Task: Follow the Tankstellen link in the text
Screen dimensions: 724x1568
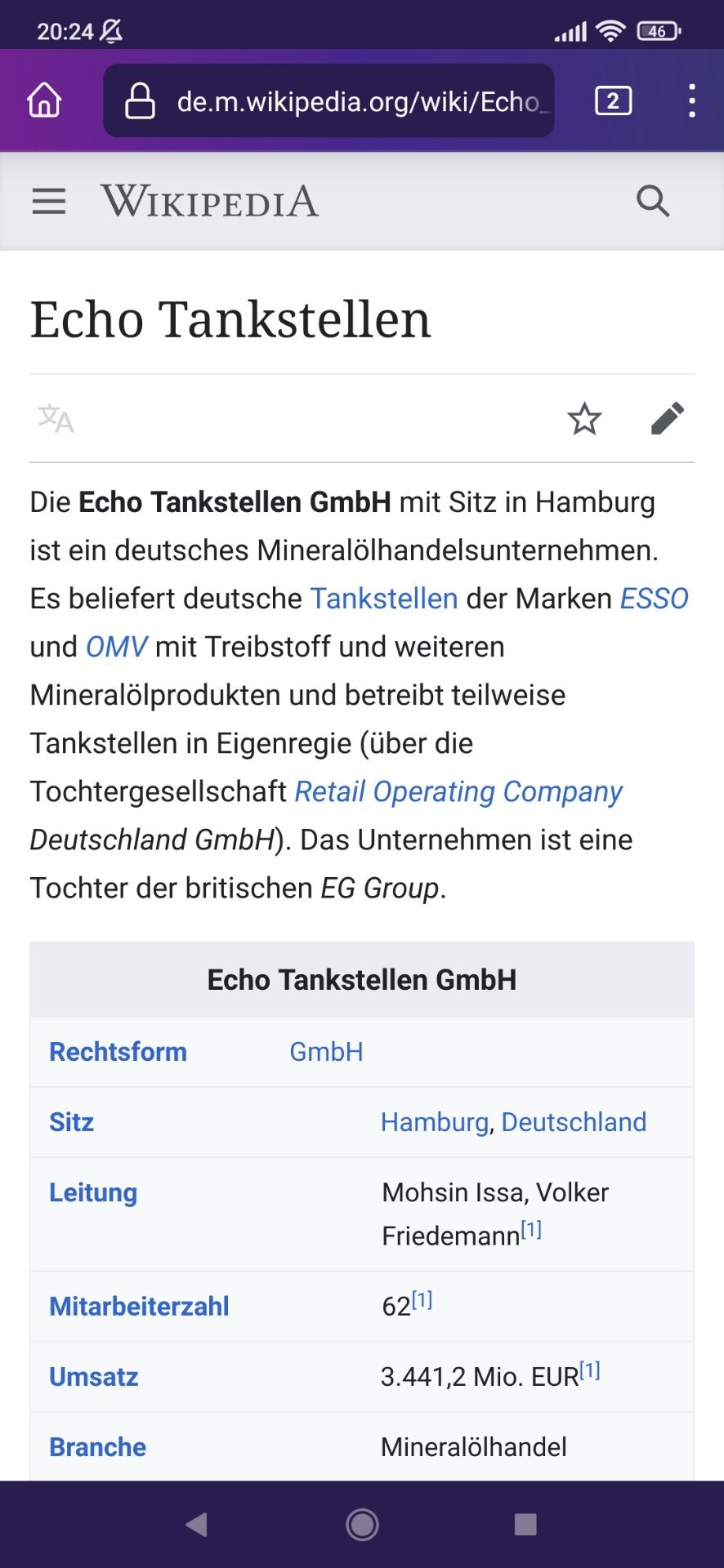Action: 384,599
